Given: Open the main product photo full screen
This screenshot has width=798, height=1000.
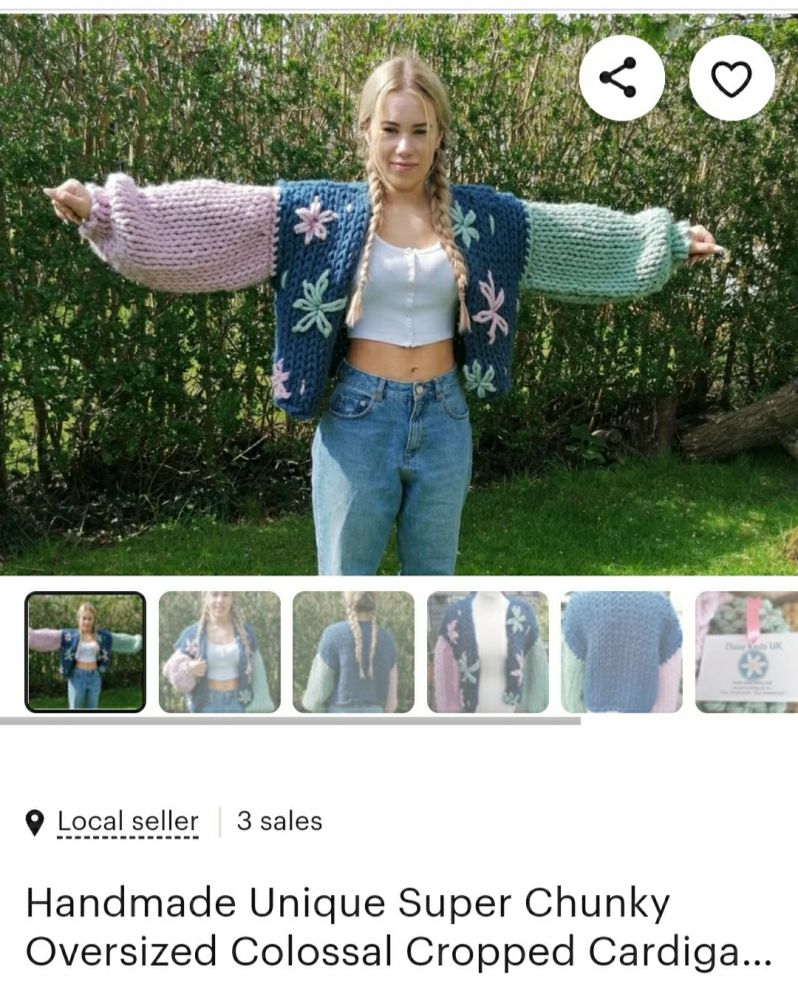Looking at the screenshot, I should [399, 330].
